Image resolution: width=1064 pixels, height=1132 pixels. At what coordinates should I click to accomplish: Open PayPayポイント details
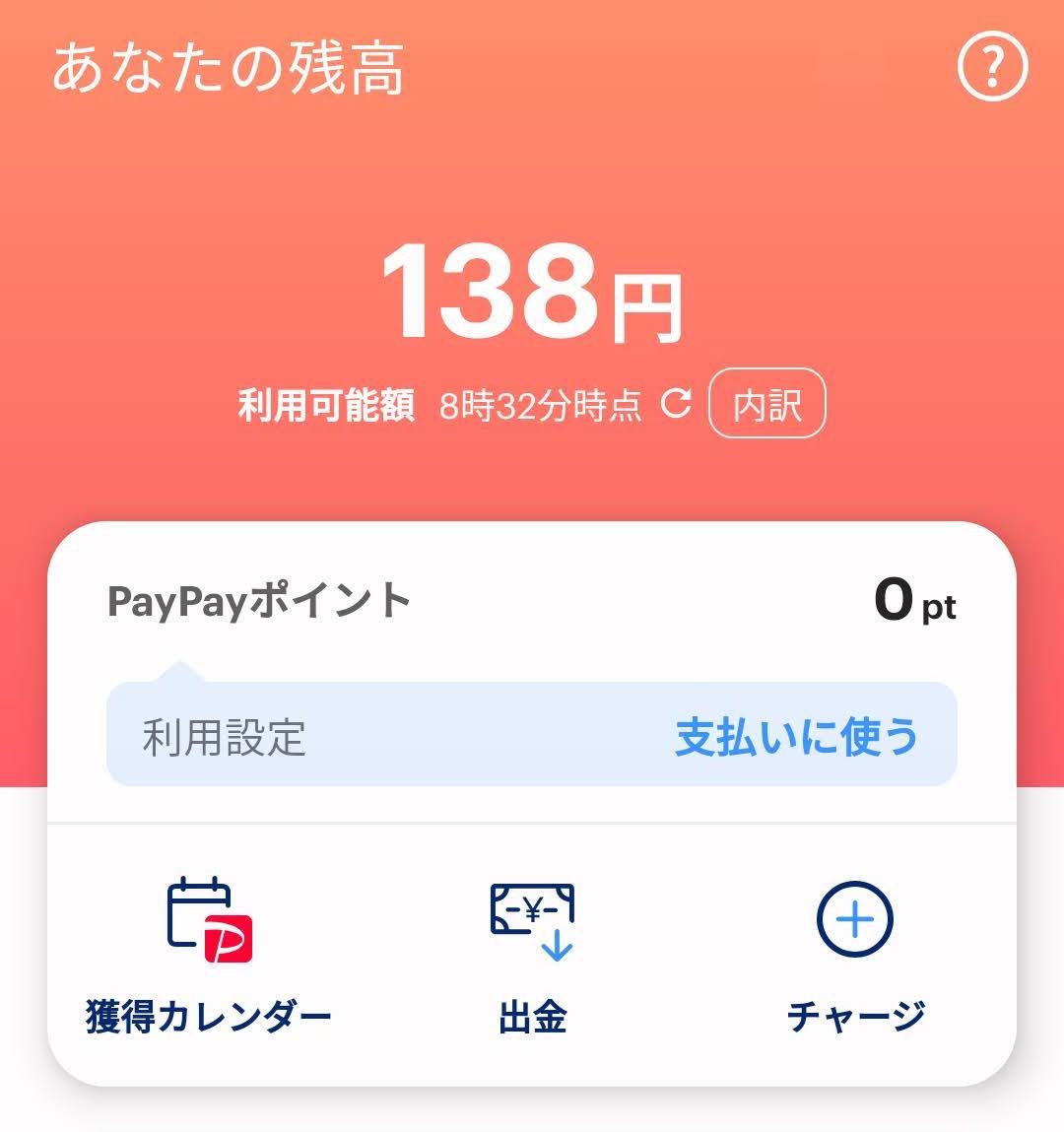coord(530,600)
